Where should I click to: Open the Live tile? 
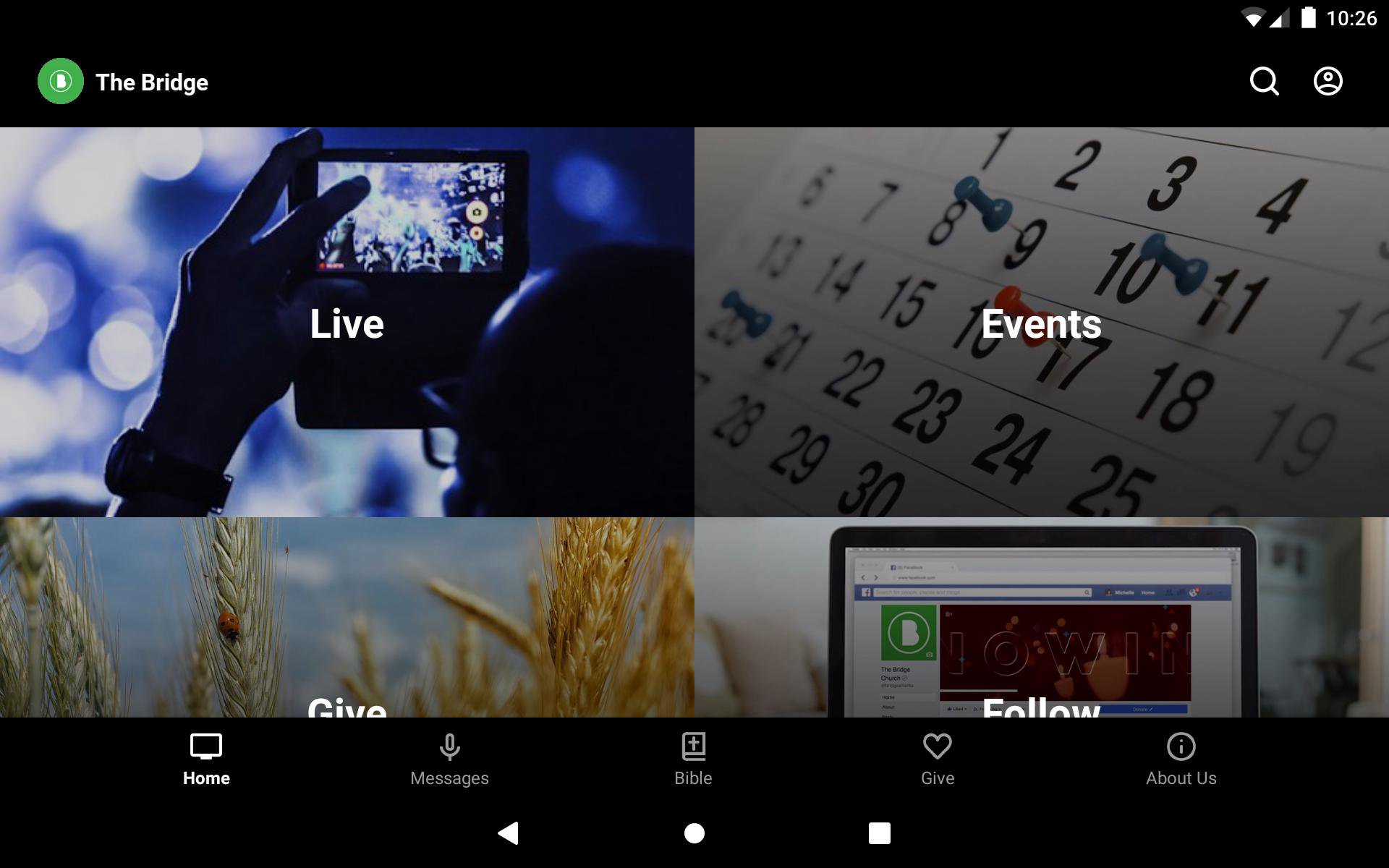click(347, 323)
